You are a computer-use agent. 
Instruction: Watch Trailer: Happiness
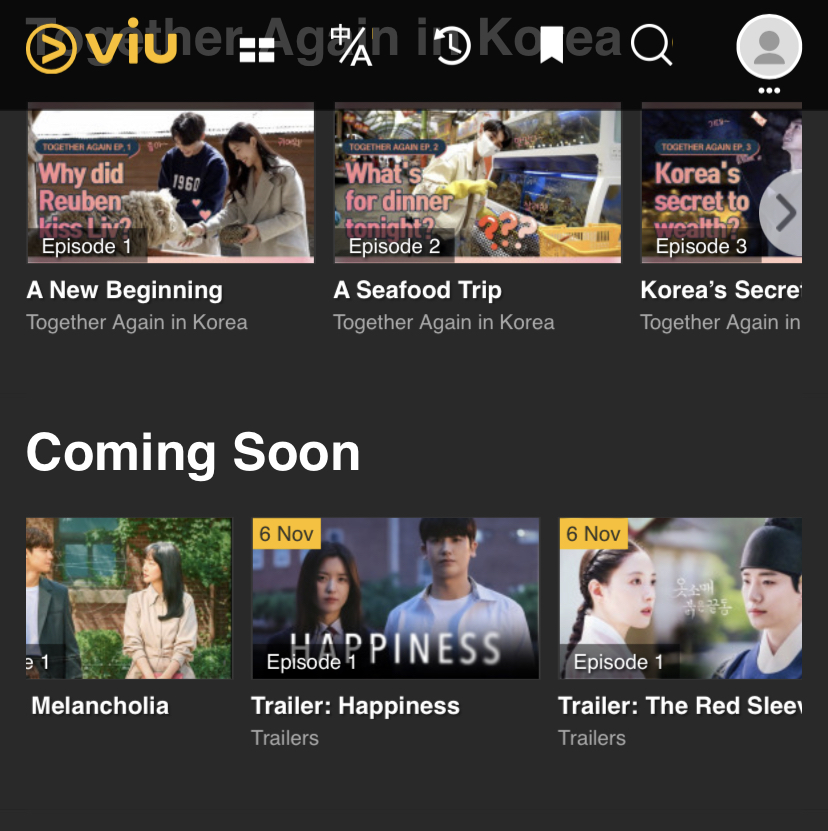395,598
